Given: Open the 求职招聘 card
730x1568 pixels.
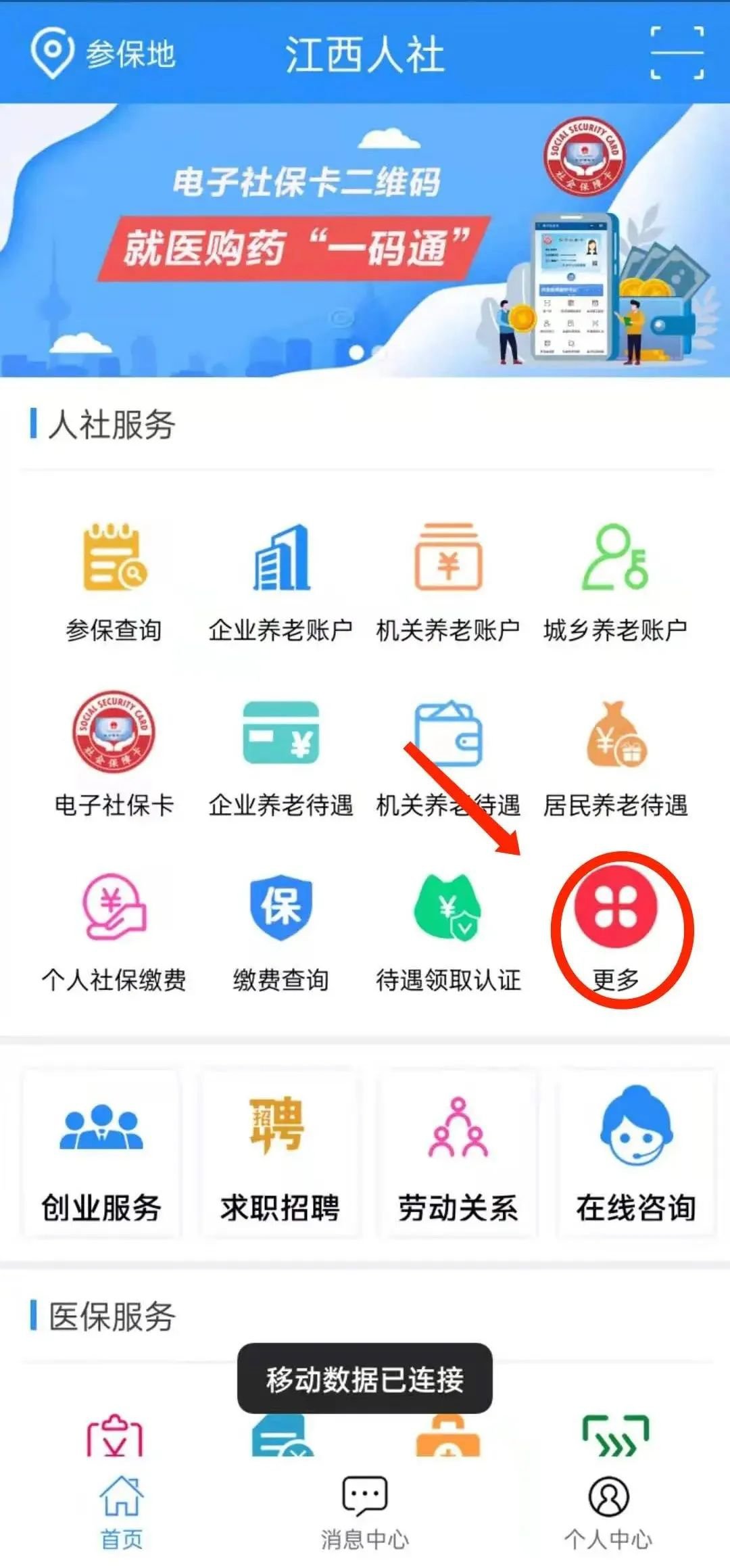Looking at the screenshot, I should pos(279,1154).
